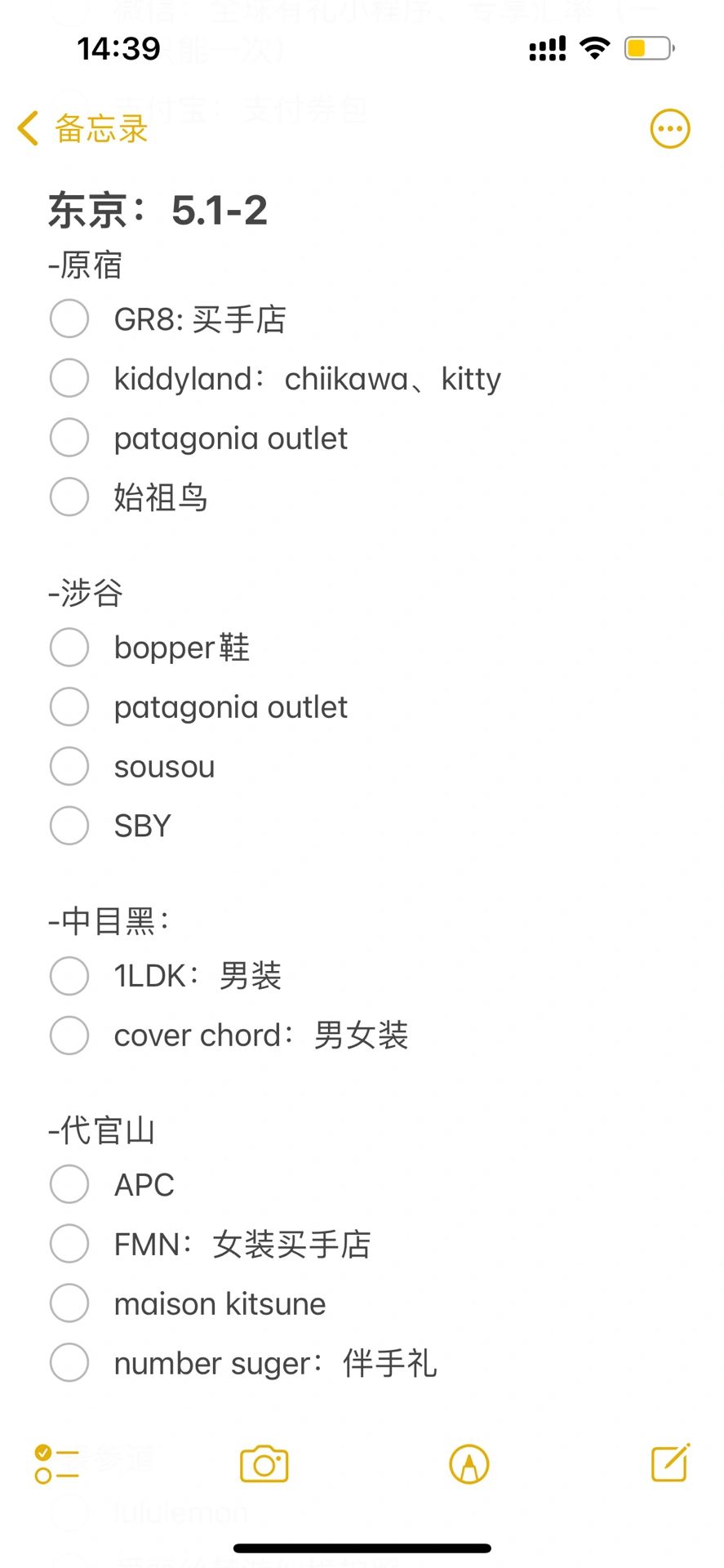The image size is (724, 1568).
Task: Tick the cover chord item
Action: [69, 1036]
